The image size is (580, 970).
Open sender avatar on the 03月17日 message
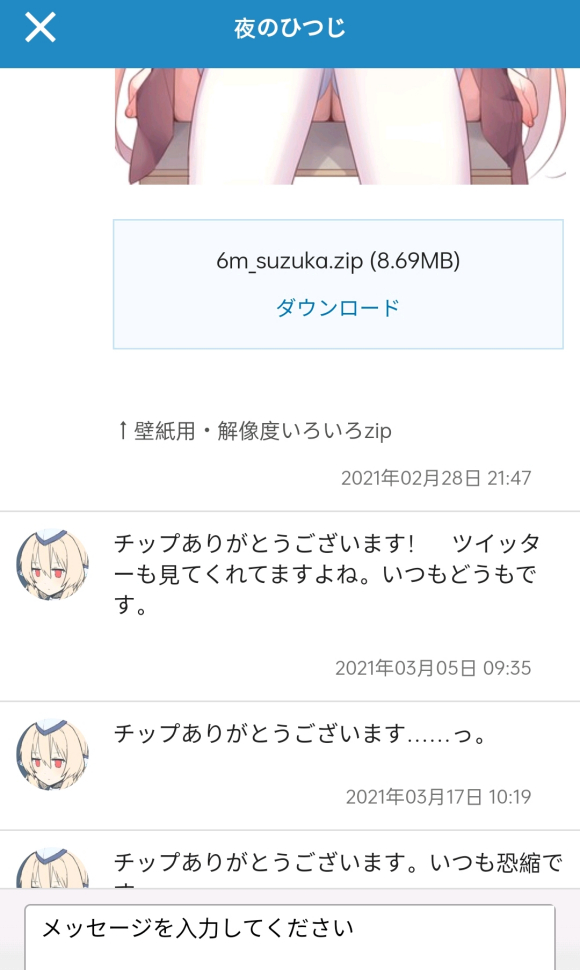52,755
